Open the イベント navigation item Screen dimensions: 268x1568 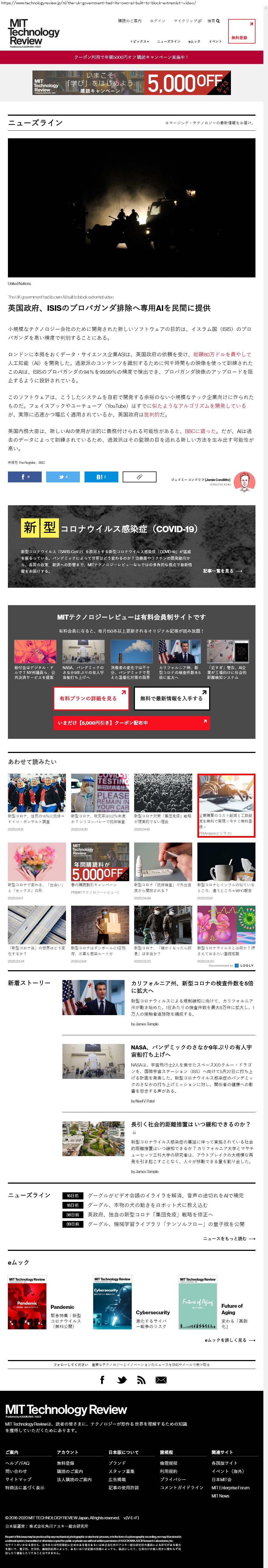coord(215,41)
